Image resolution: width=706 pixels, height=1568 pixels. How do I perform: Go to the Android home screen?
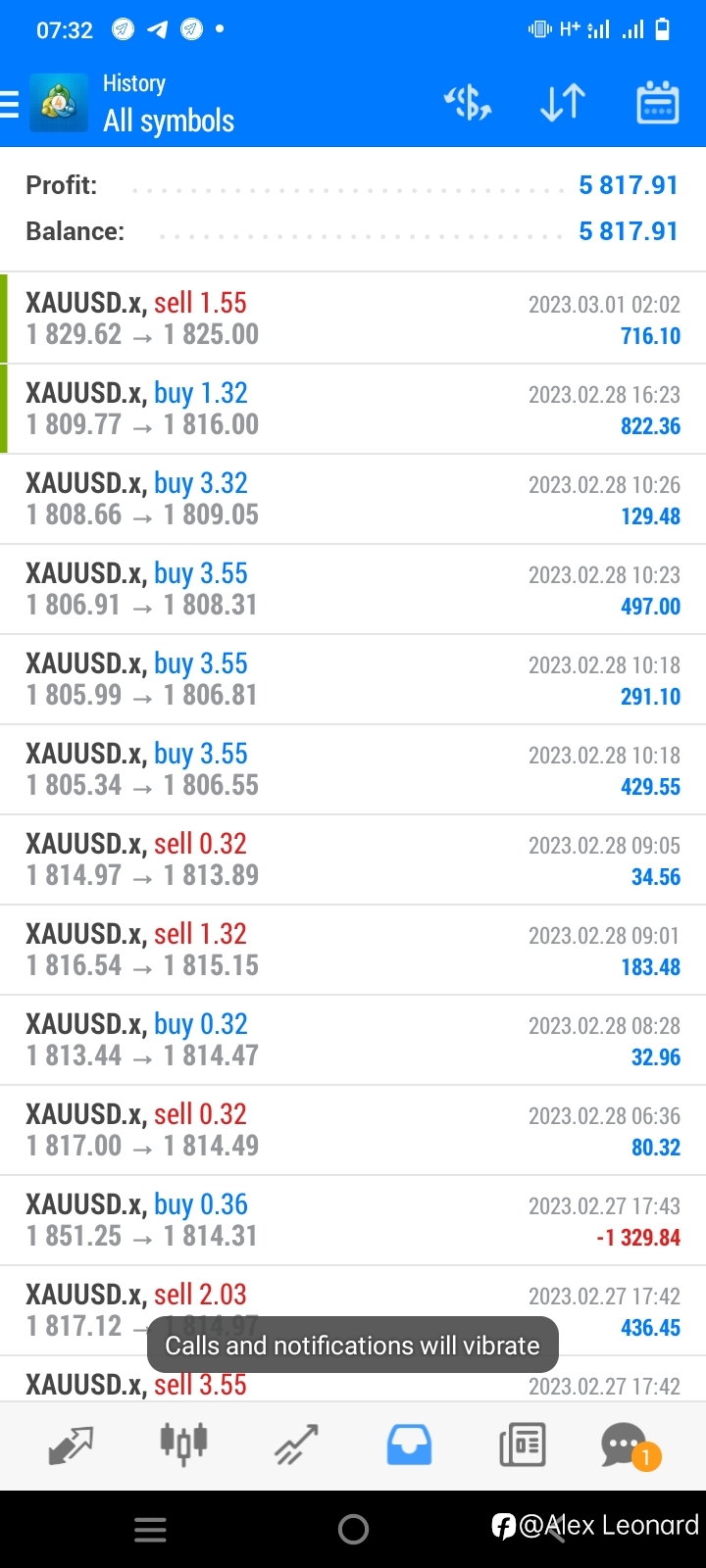click(x=353, y=1529)
